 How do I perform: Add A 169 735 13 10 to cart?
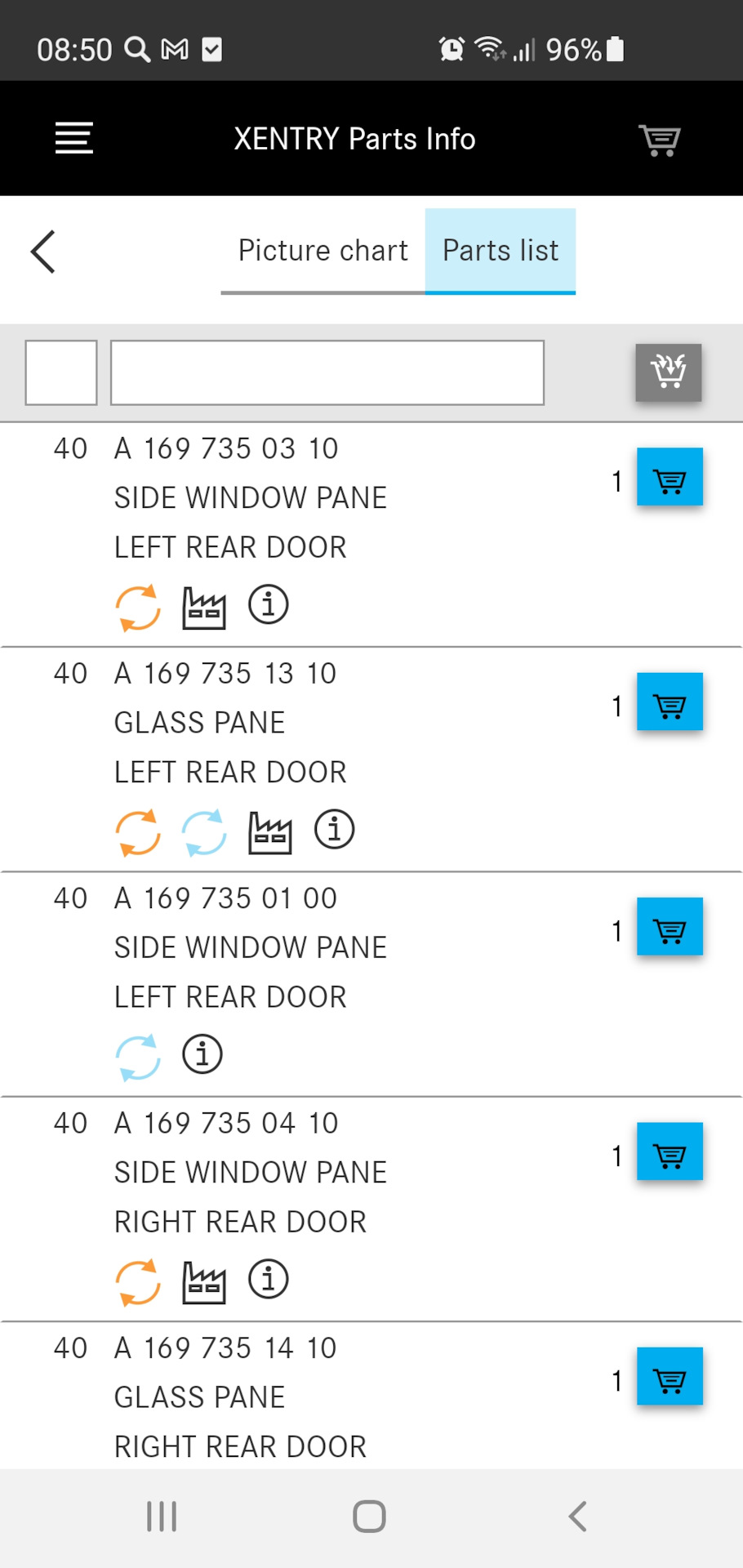tap(669, 702)
